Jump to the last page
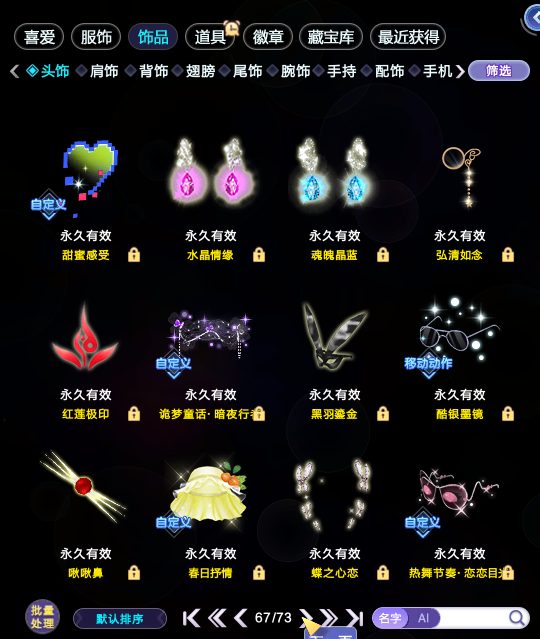The width and height of the screenshot is (540, 639). coord(355,618)
